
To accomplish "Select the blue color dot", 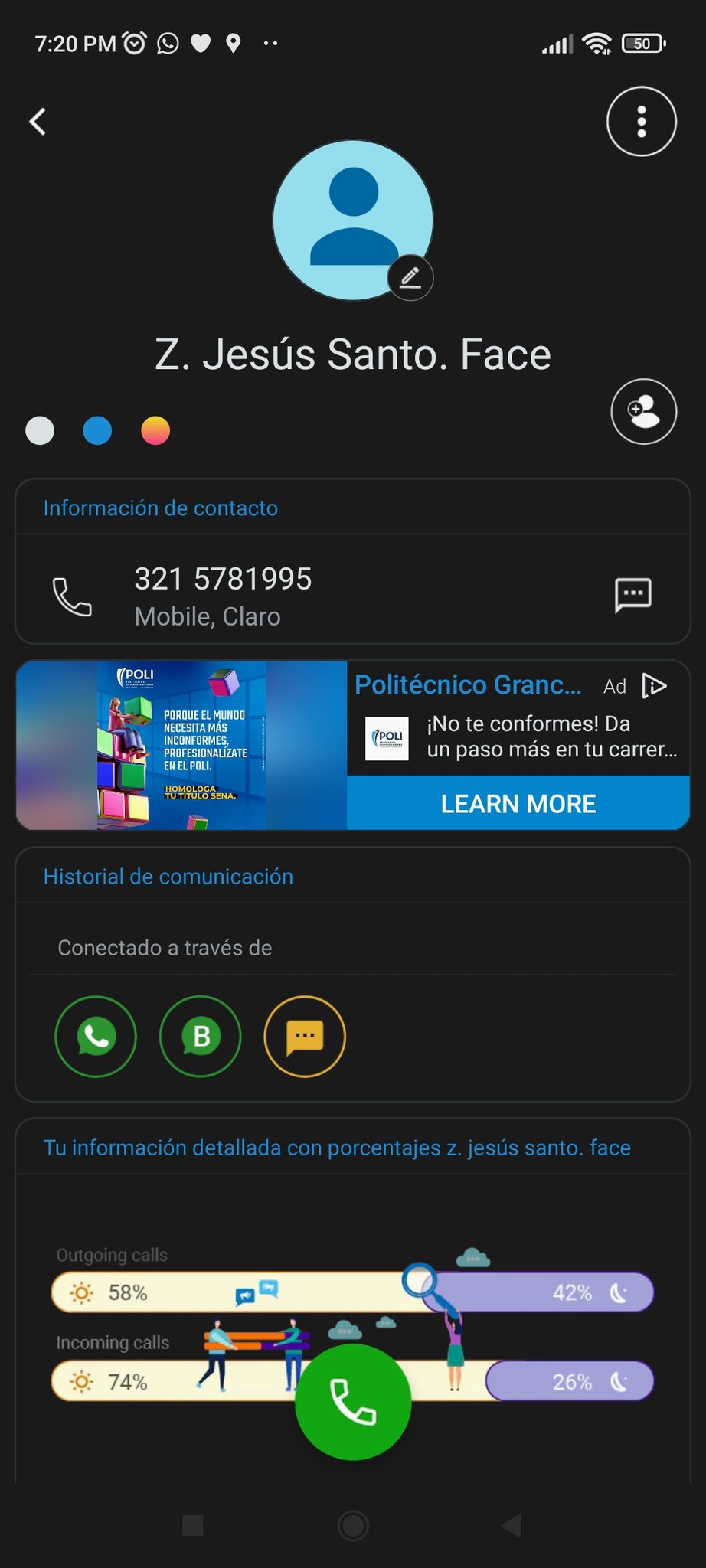I will pos(97,430).
